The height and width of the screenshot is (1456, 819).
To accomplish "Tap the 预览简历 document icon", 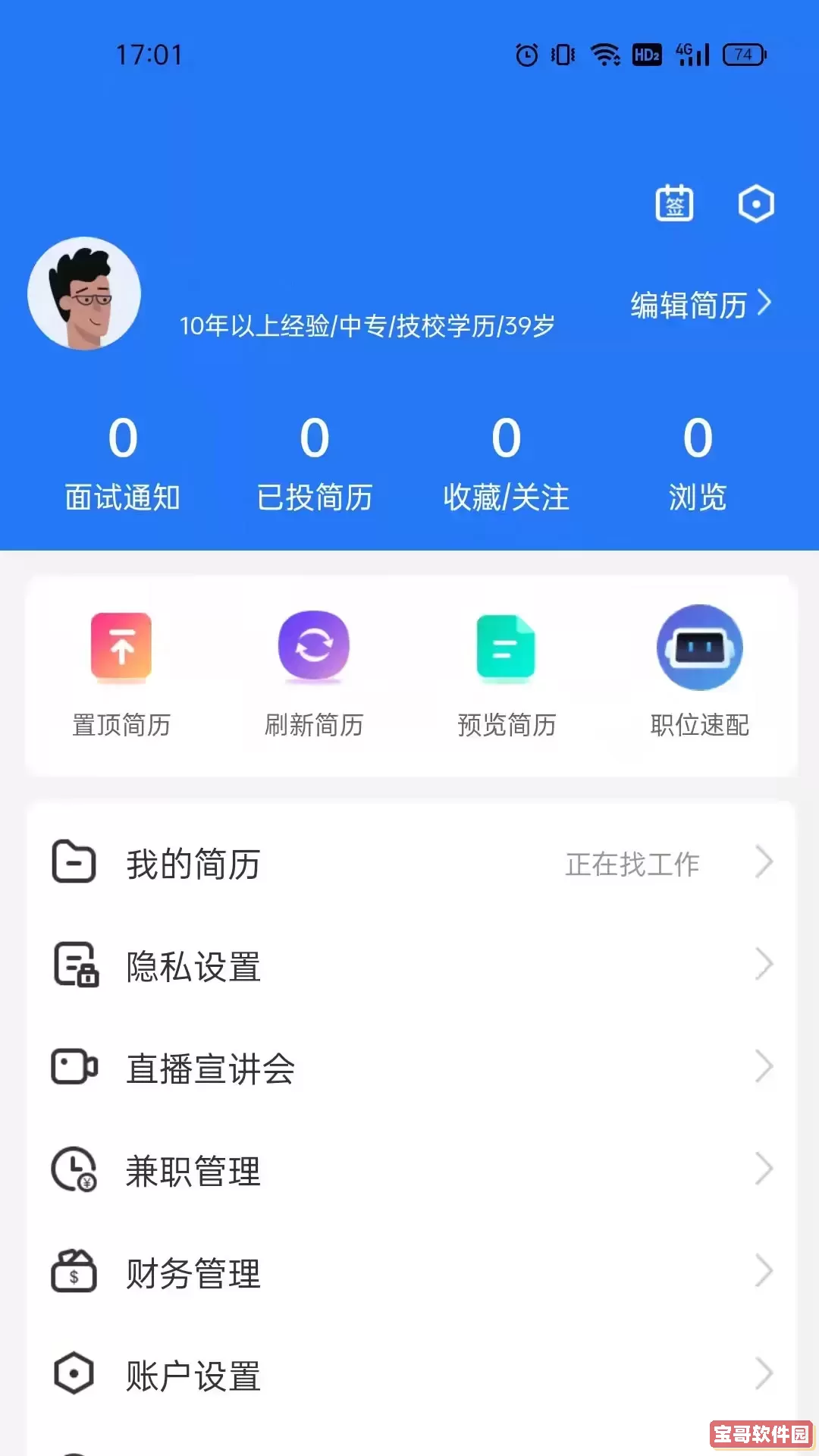I will [507, 647].
